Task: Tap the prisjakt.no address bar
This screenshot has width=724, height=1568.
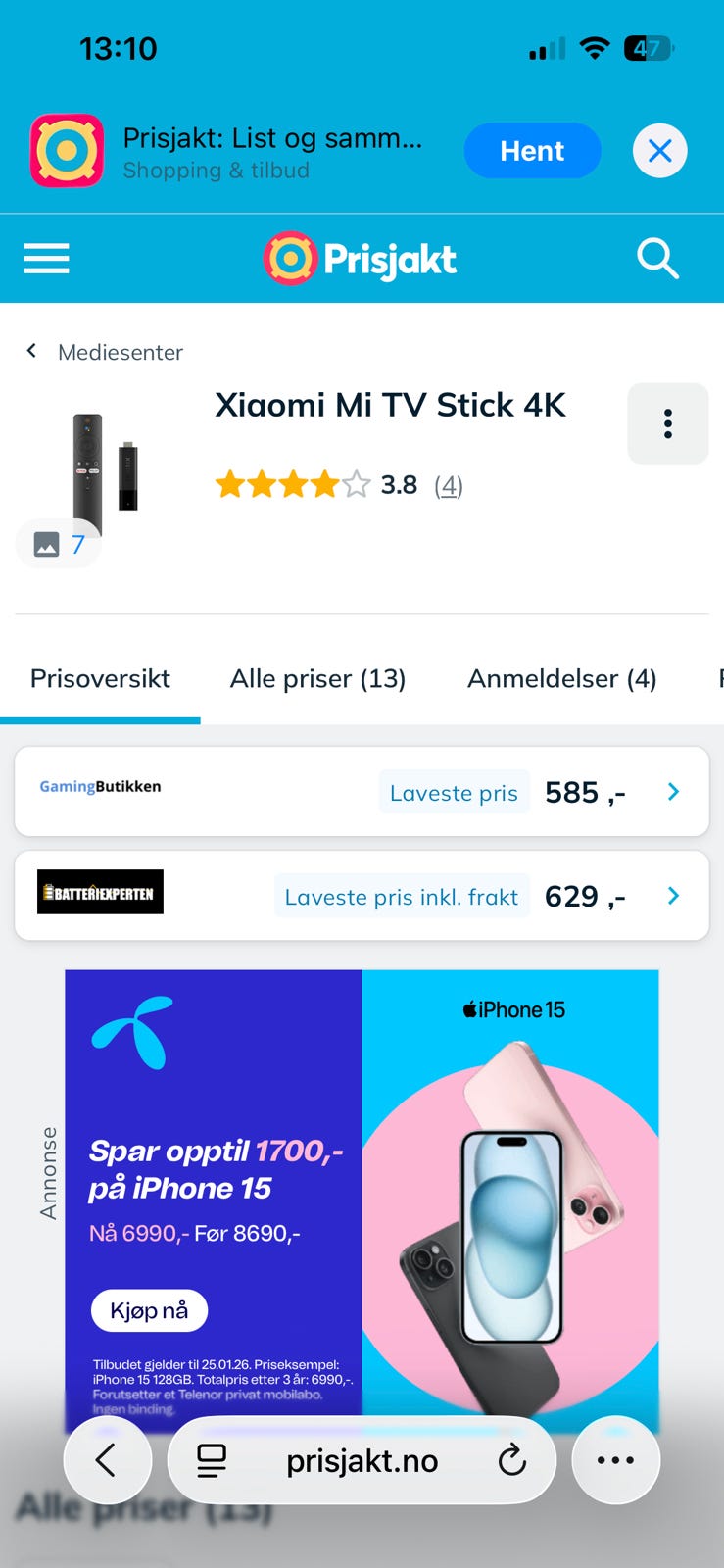Action: (362, 1460)
